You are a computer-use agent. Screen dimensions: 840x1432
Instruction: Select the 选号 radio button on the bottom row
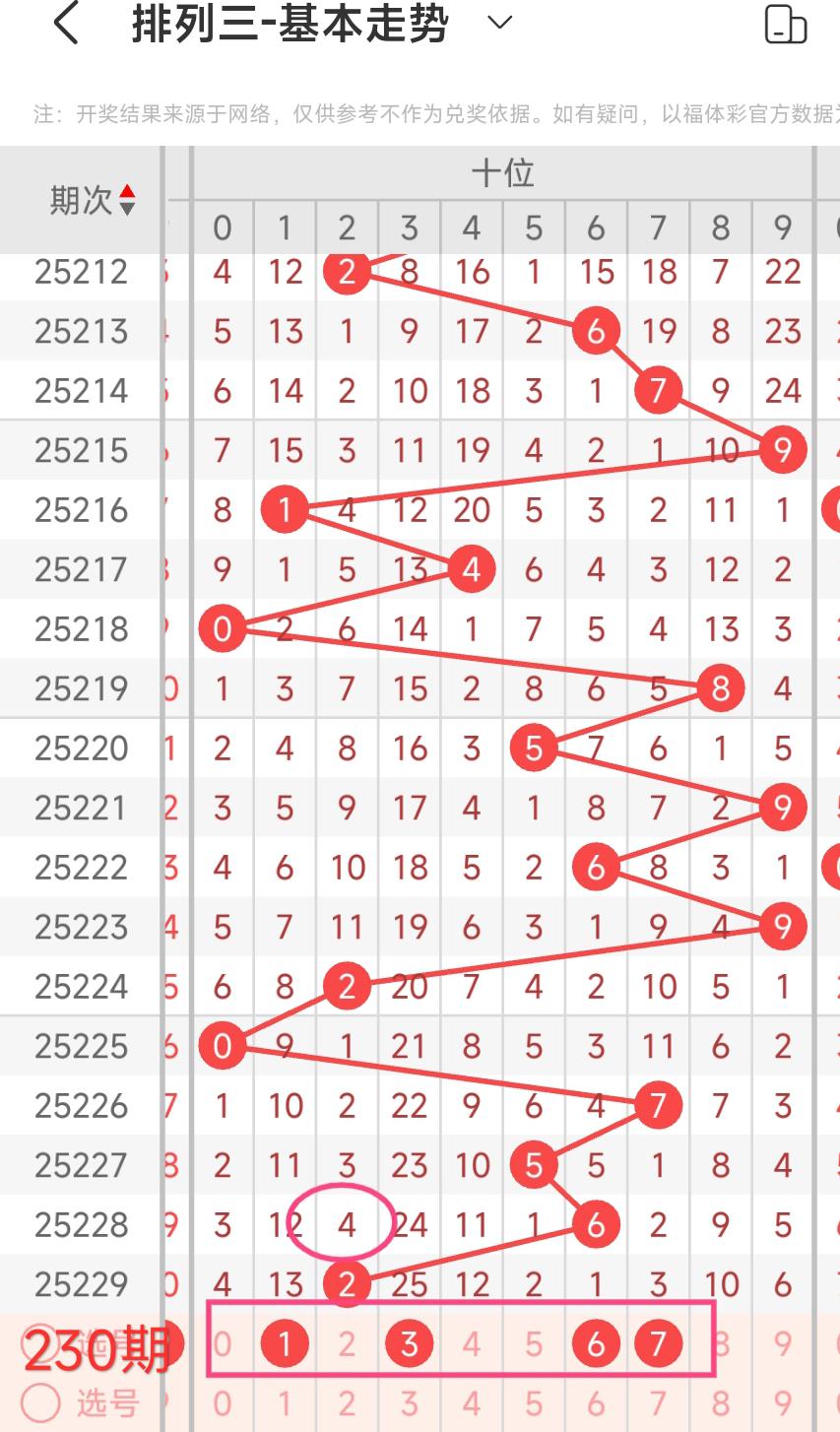pos(41,1402)
